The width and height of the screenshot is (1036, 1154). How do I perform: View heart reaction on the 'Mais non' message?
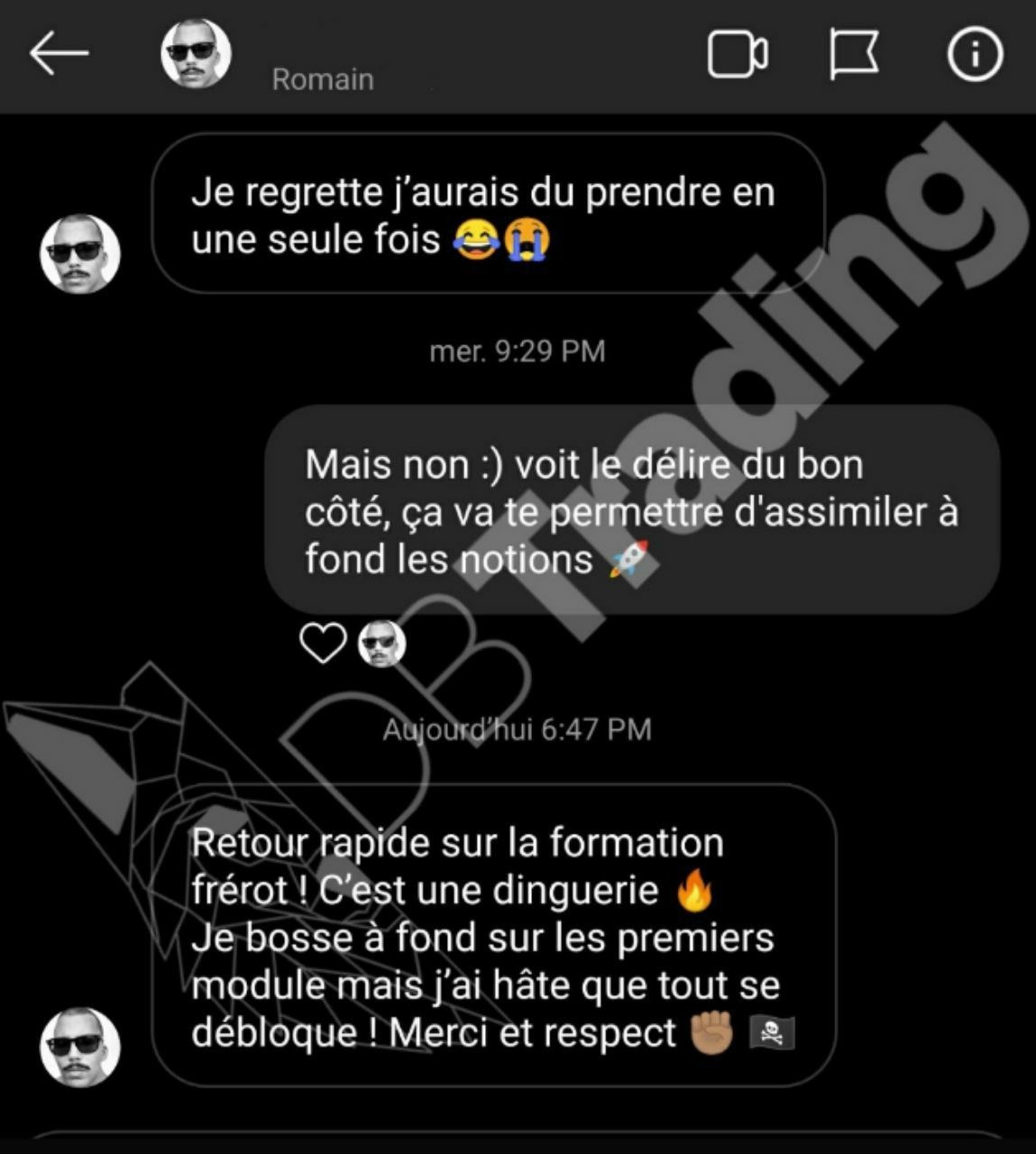coord(323,644)
